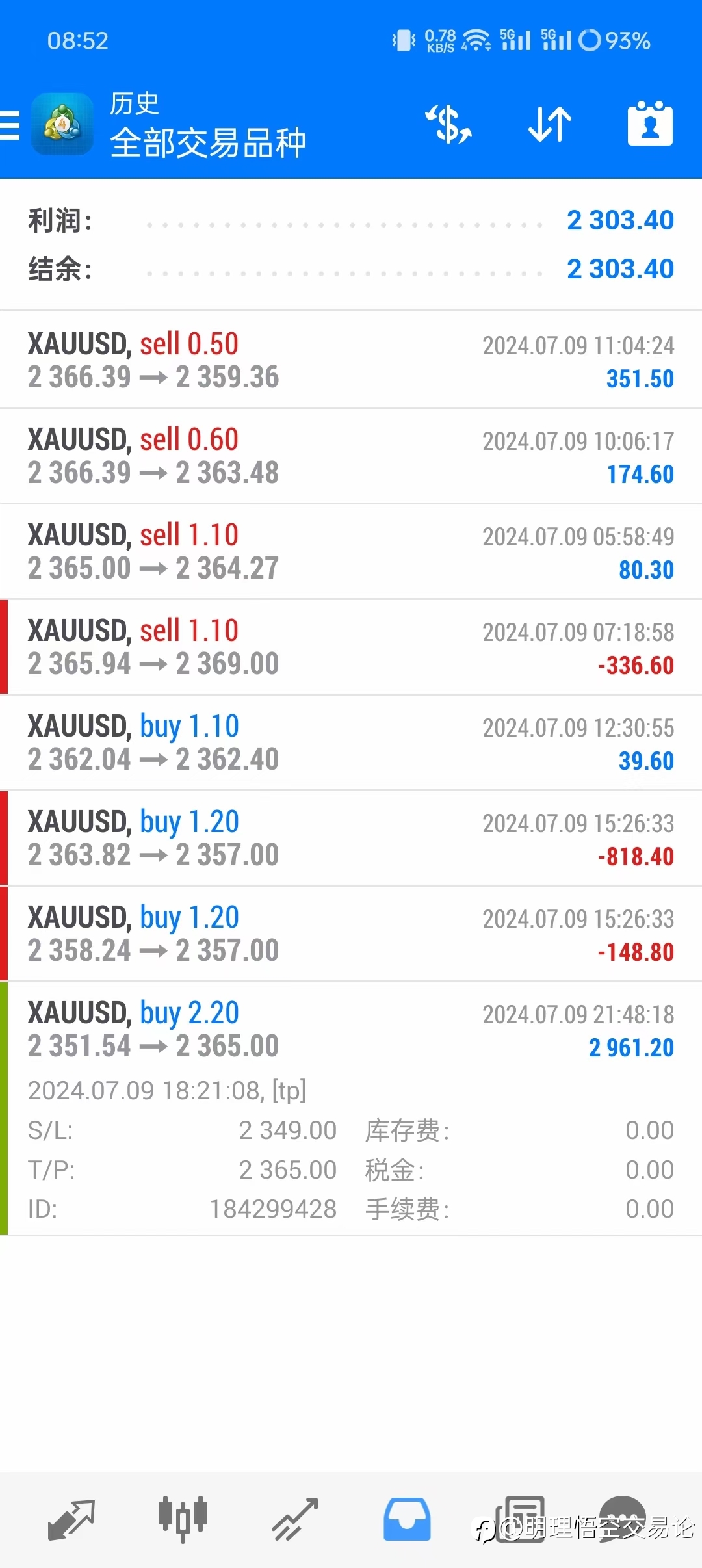Expand the buy 1.20 trade with -818.40 loss
The height and width of the screenshot is (1568, 702).
pos(351,838)
